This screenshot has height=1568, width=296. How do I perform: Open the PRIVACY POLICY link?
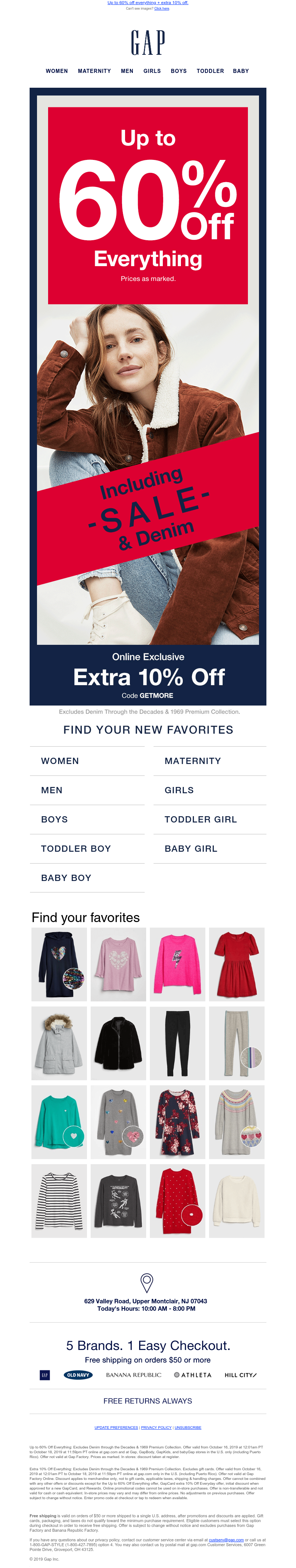click(156, 1427)
